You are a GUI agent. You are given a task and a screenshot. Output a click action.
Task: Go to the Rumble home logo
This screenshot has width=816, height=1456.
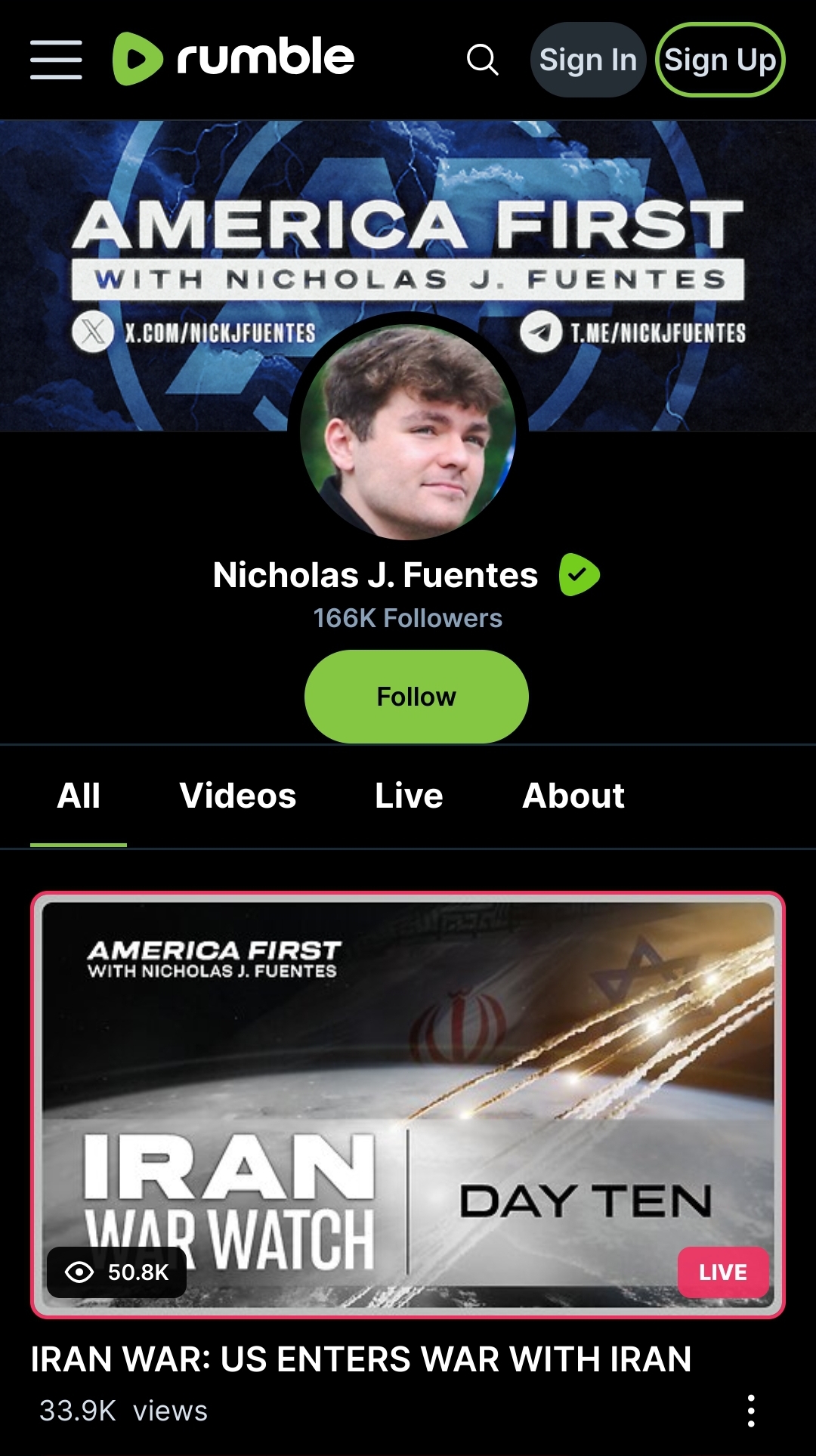coord(233,58)
